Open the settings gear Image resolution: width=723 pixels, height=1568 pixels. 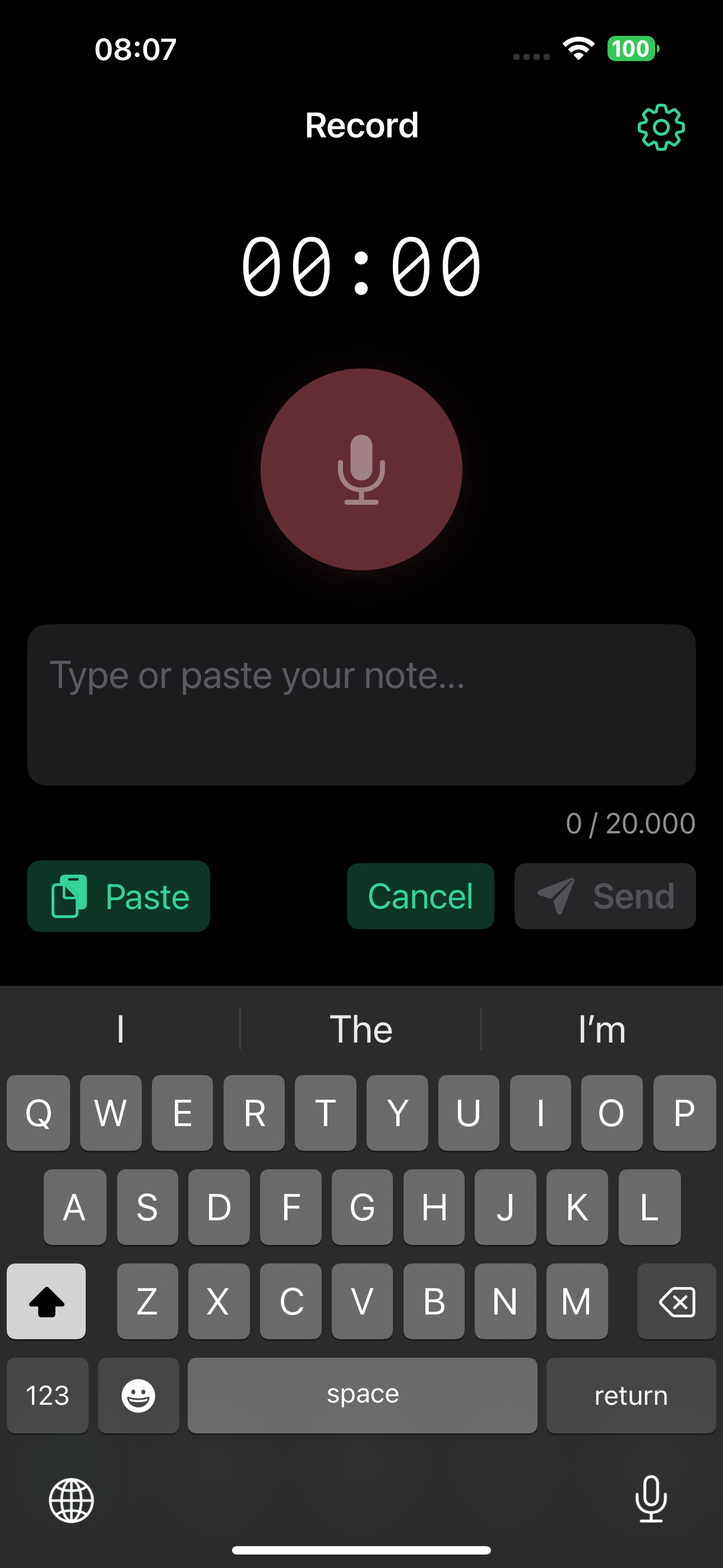pos(660,126)
